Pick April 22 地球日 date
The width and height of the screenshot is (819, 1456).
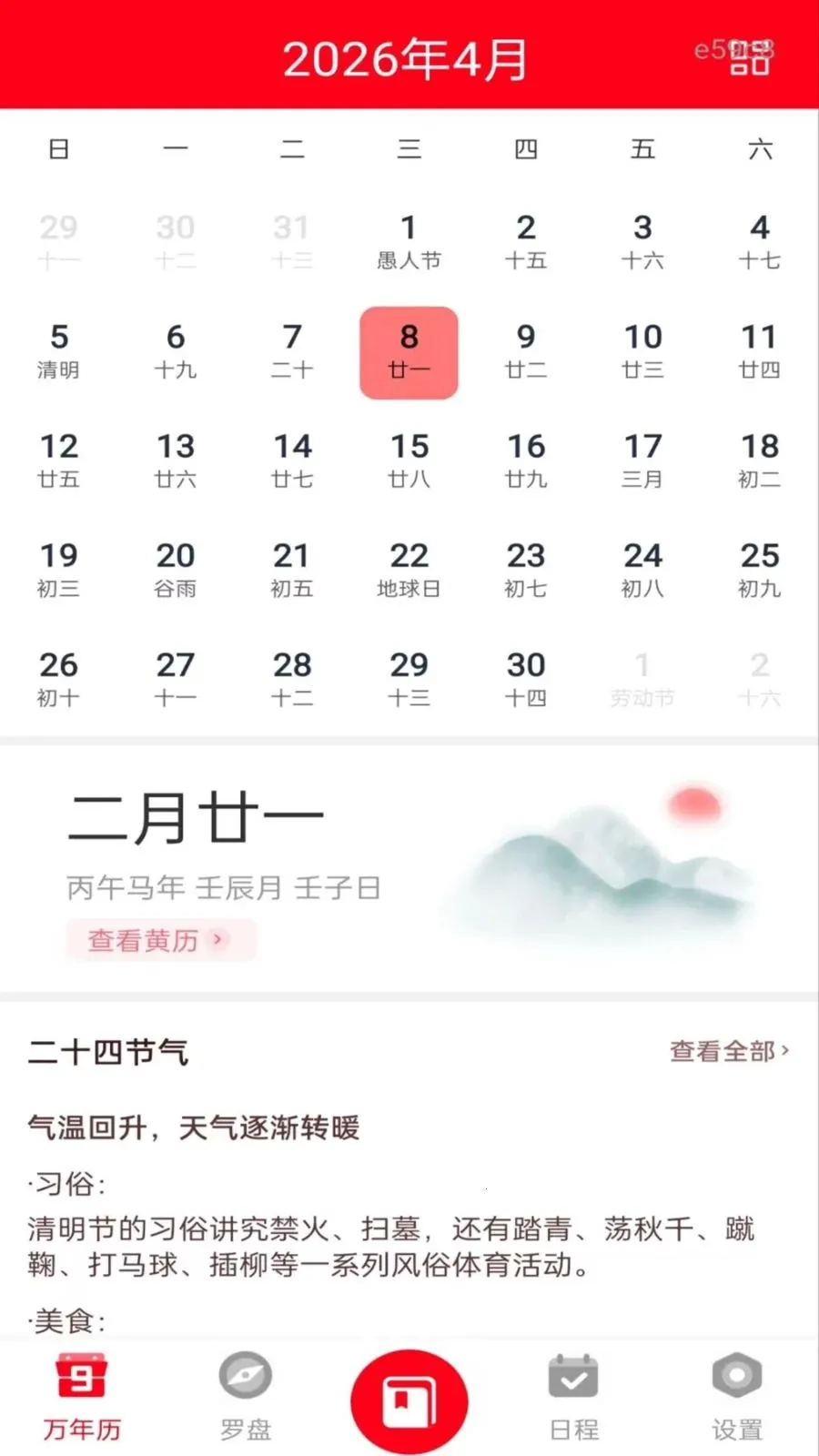(x=409, y=570)
